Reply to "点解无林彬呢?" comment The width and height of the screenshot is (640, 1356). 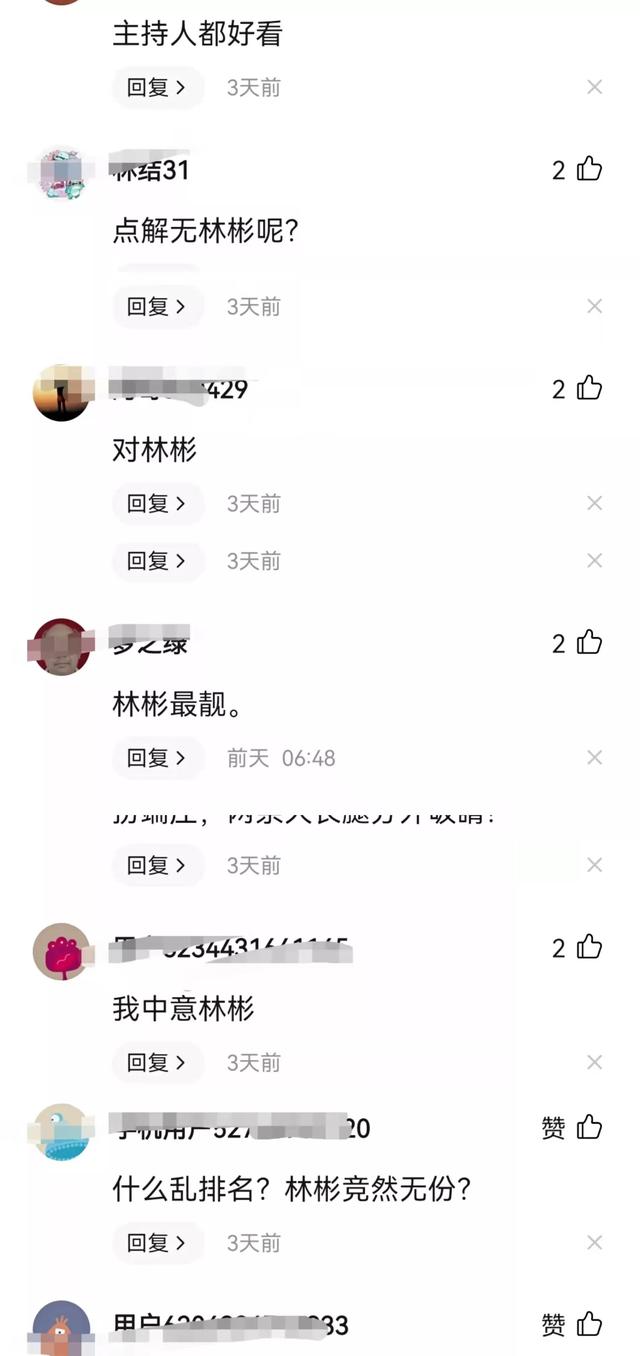(157, 306)
